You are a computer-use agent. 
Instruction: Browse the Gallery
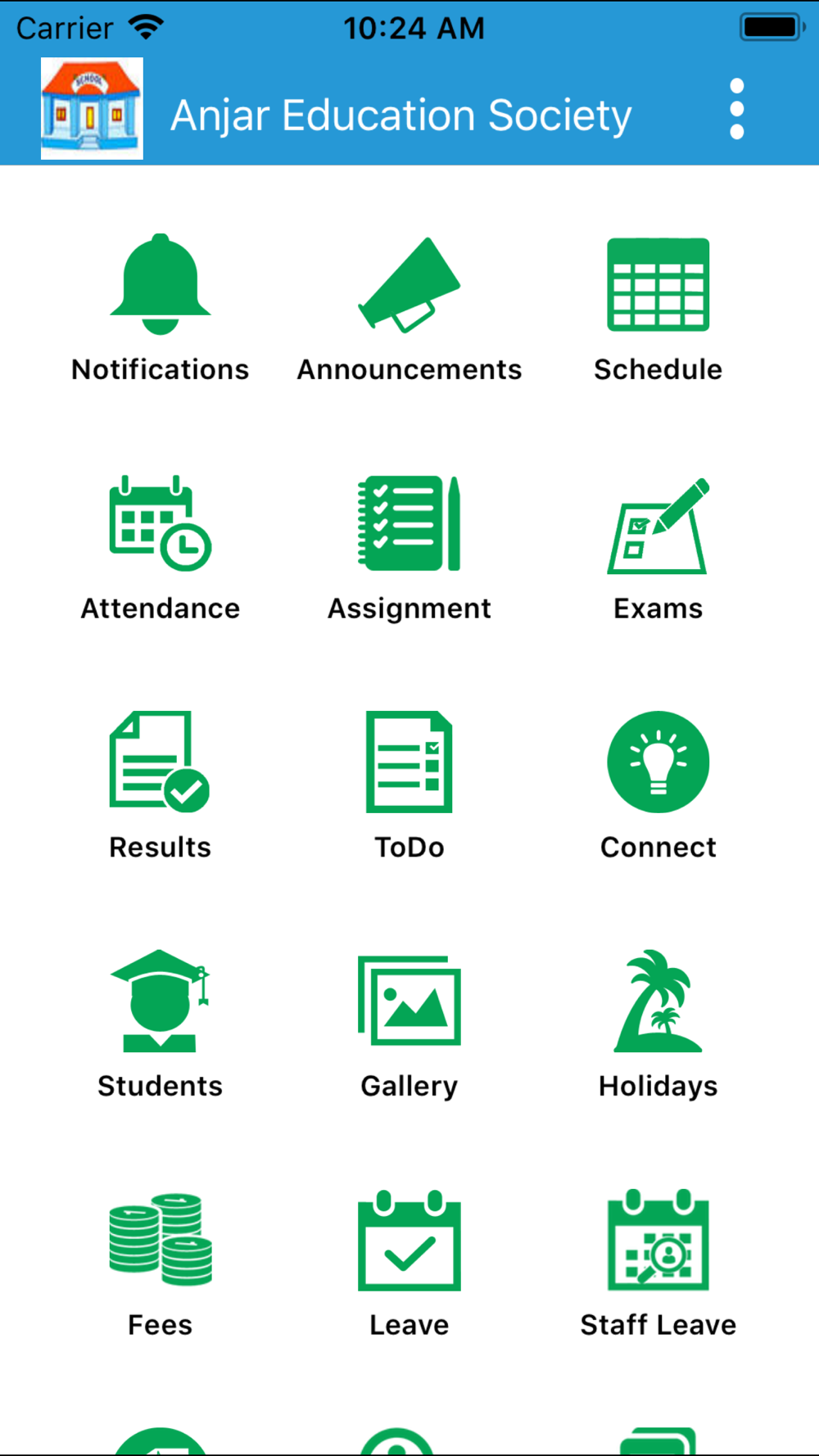[x=409, y=1025]
